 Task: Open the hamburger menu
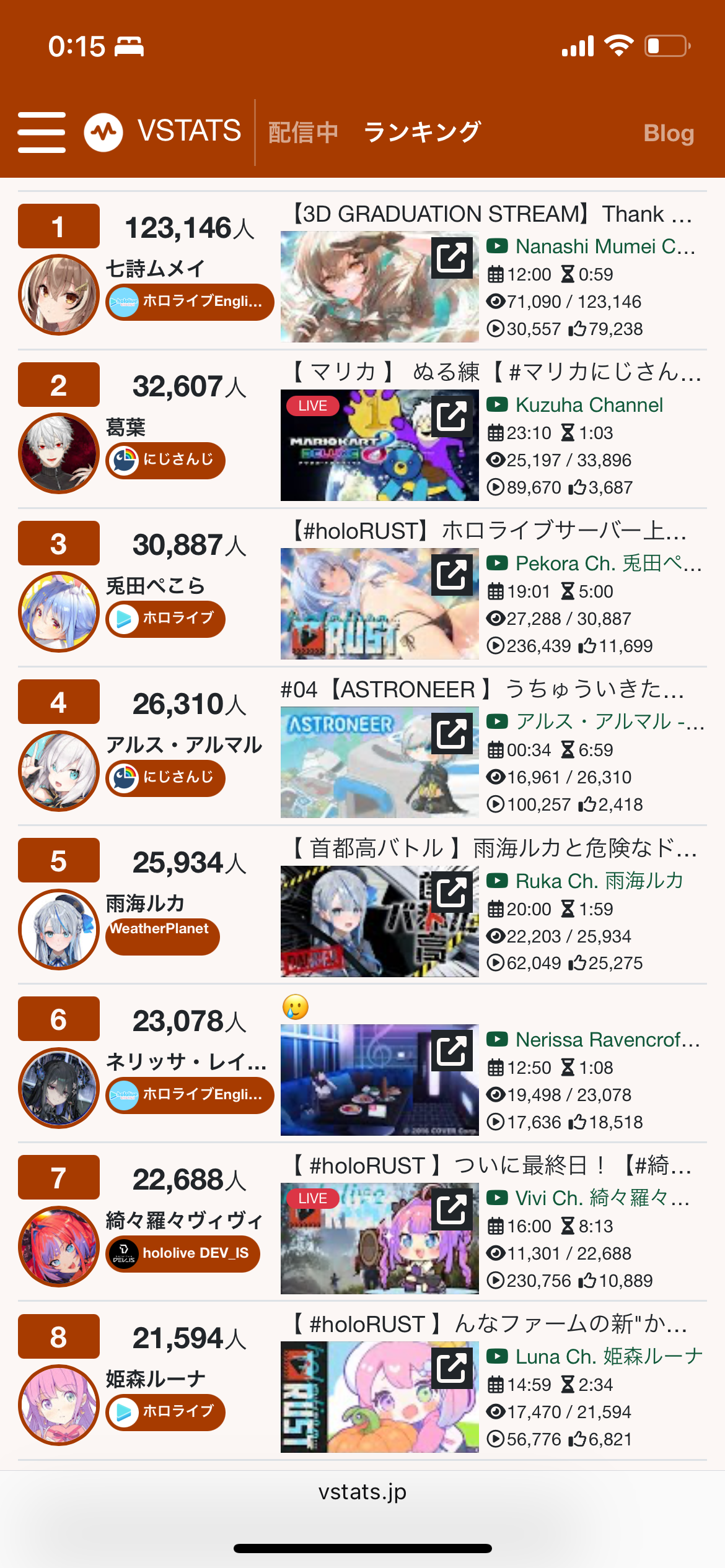click(x=42, y=132)
